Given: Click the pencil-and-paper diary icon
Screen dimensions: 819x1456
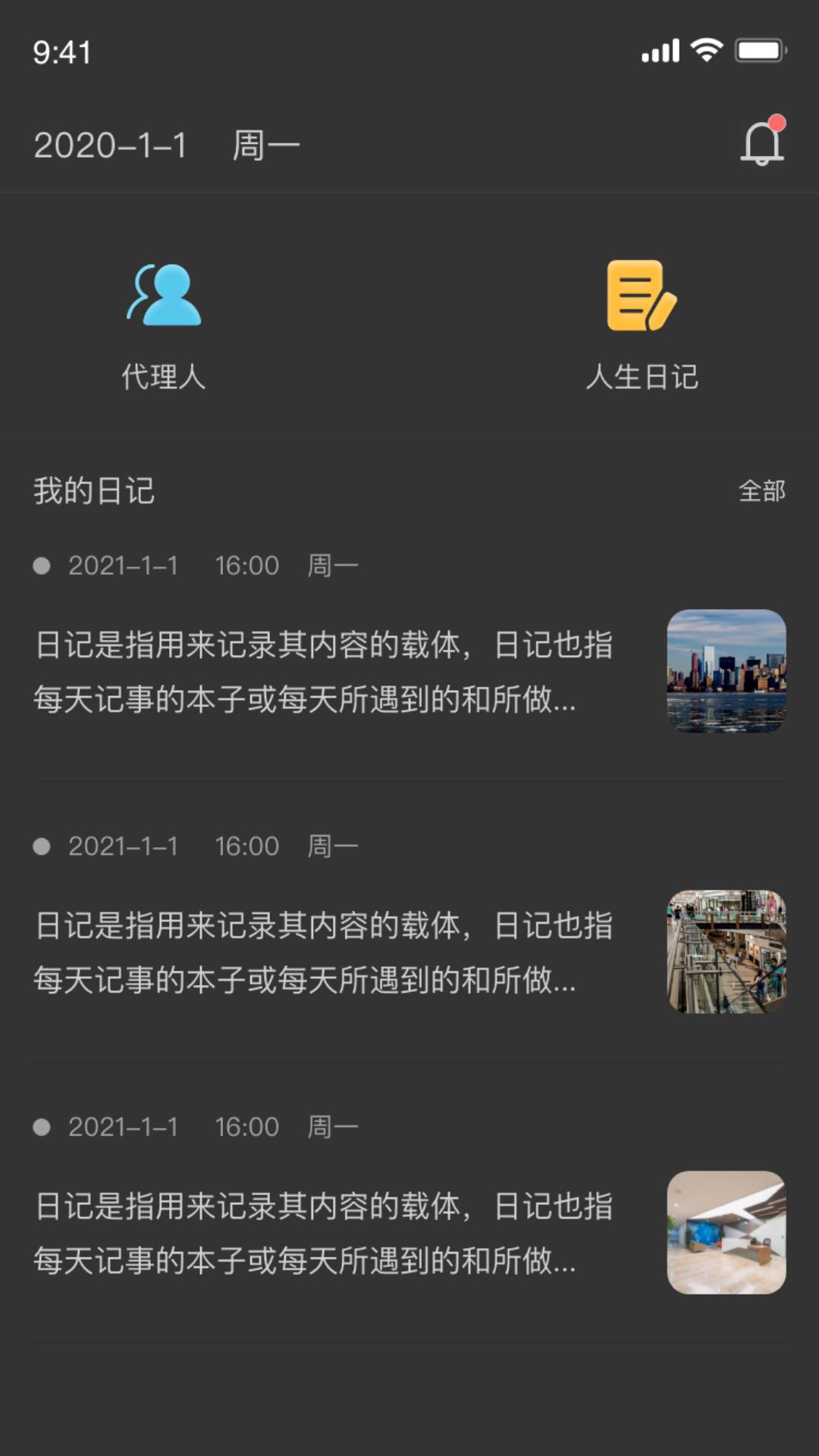Looking at the screenshot, I should coord(641,296).
